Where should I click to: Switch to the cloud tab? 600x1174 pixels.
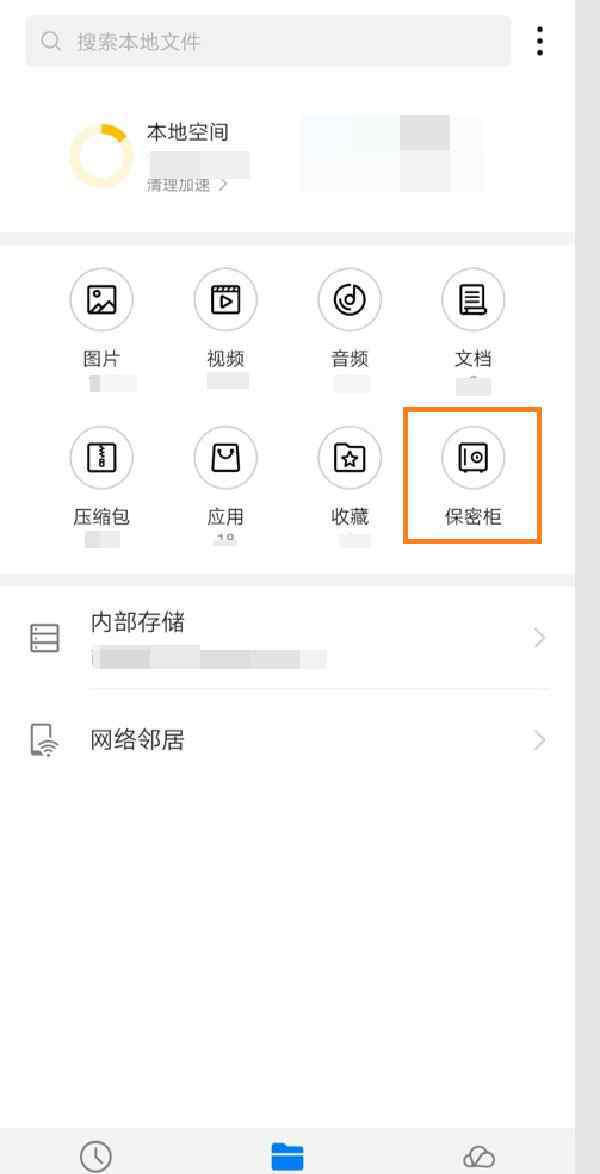click(x=479, y=1157)
